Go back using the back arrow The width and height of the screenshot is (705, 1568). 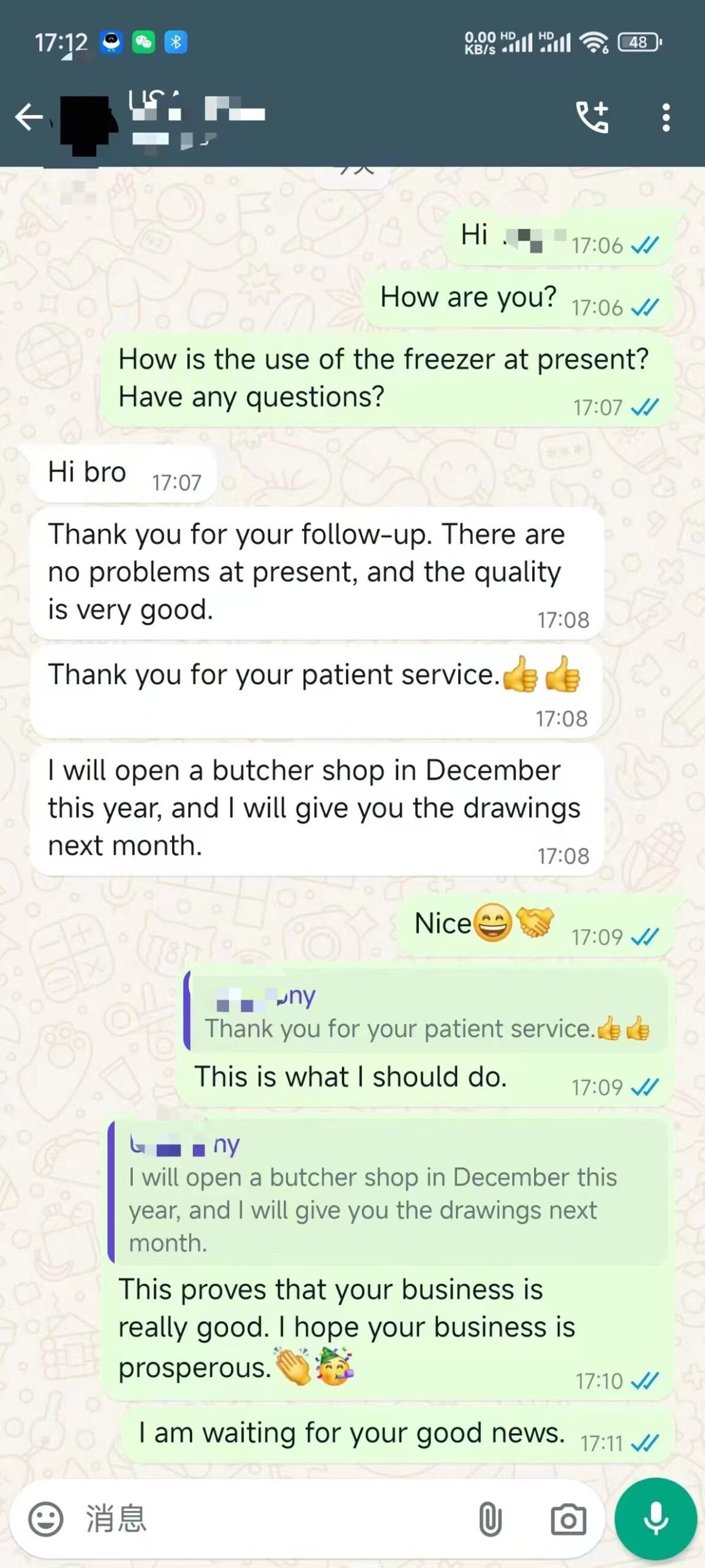click(29, 117)
